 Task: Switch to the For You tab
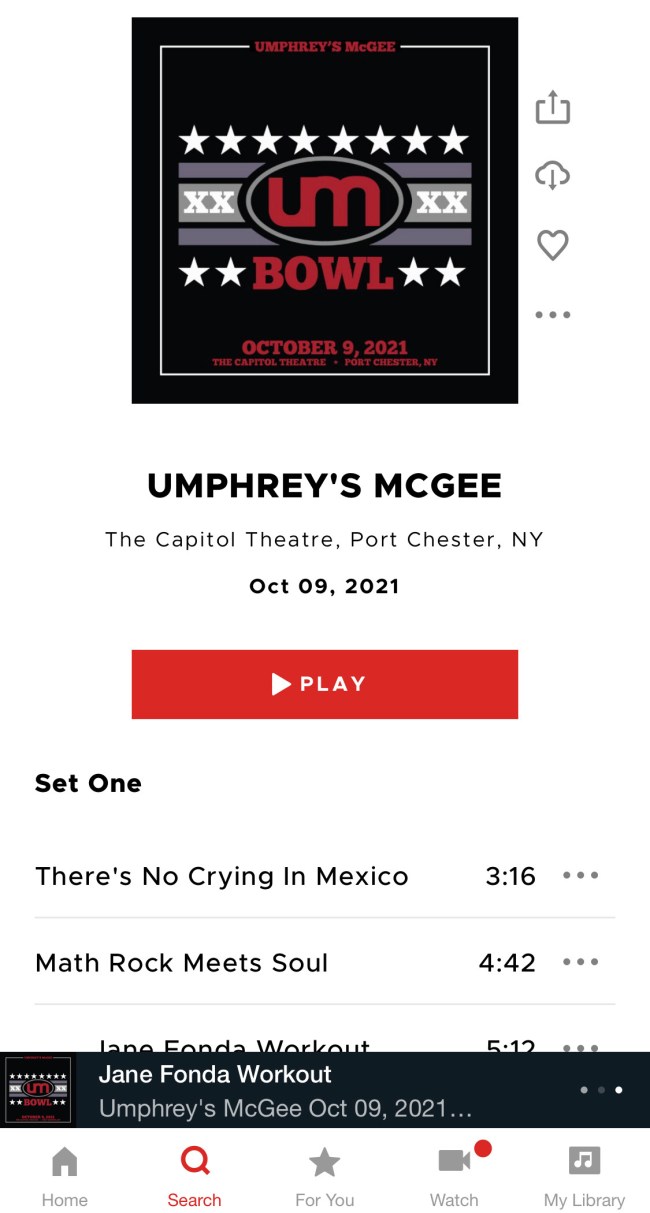(x=324, y=1175)
